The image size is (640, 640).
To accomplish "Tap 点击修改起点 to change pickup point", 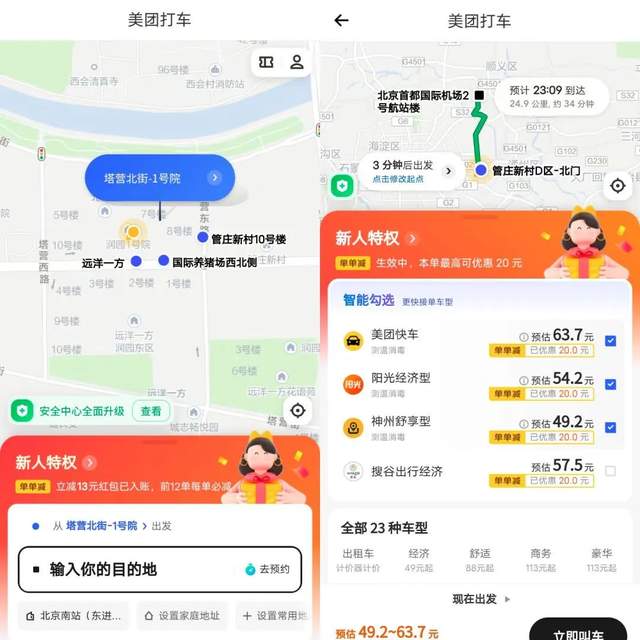I will [397, 179].
